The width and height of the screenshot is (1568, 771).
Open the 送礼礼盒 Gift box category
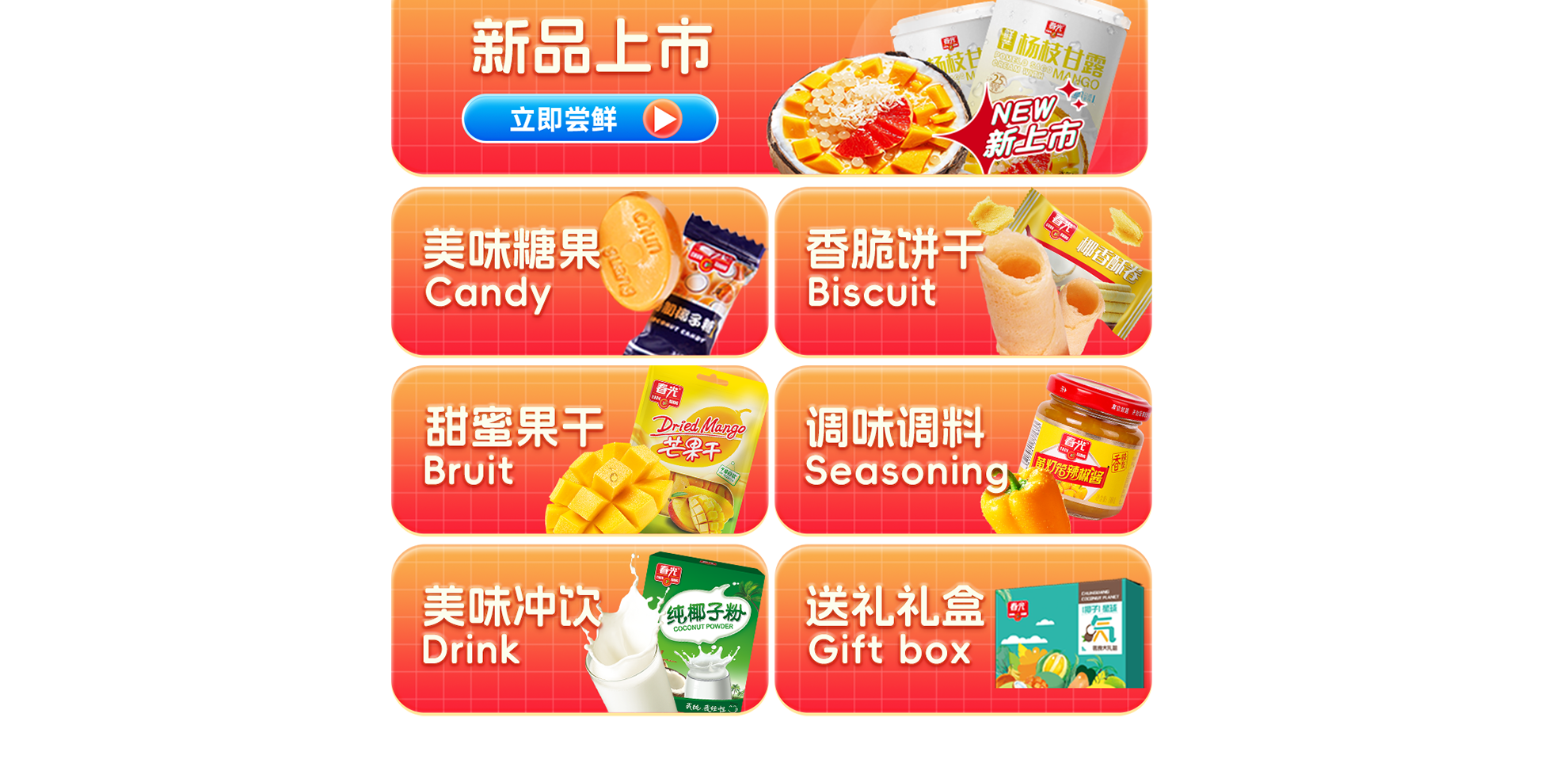[x=963, y=629]
